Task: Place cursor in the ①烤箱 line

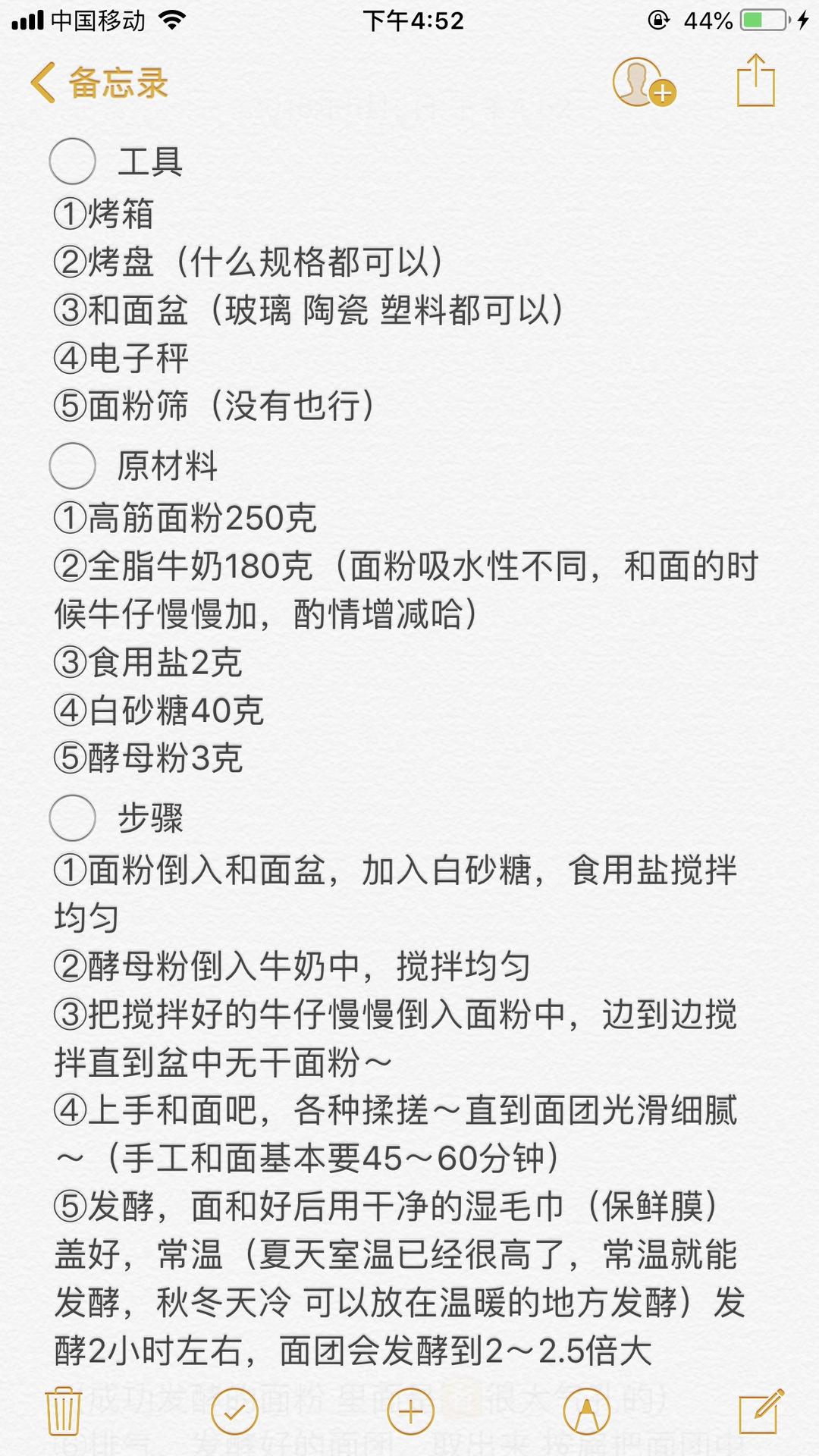Action: [x=114, y=215]
